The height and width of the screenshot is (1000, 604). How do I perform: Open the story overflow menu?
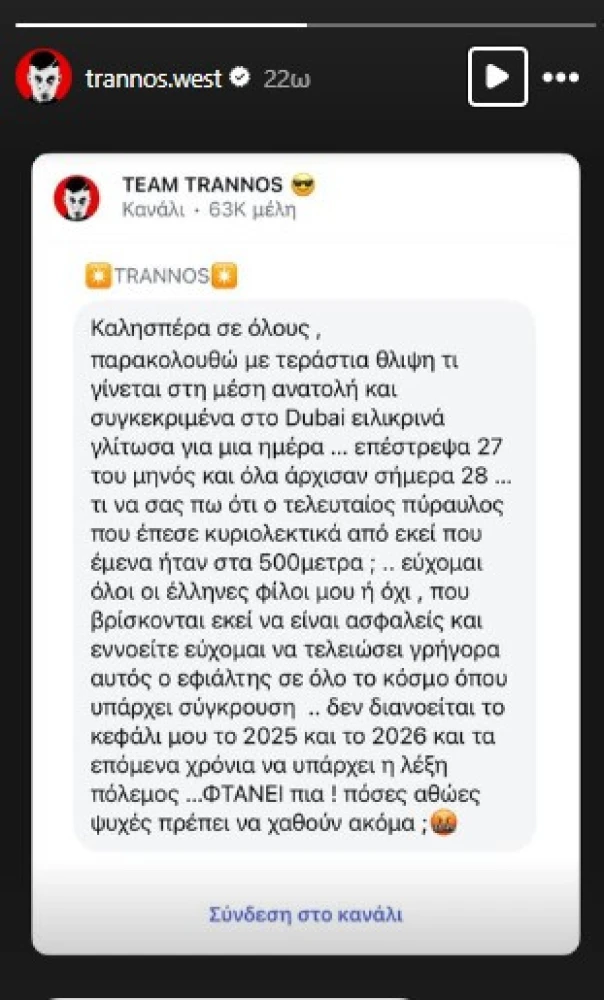(x=560, y=77)
